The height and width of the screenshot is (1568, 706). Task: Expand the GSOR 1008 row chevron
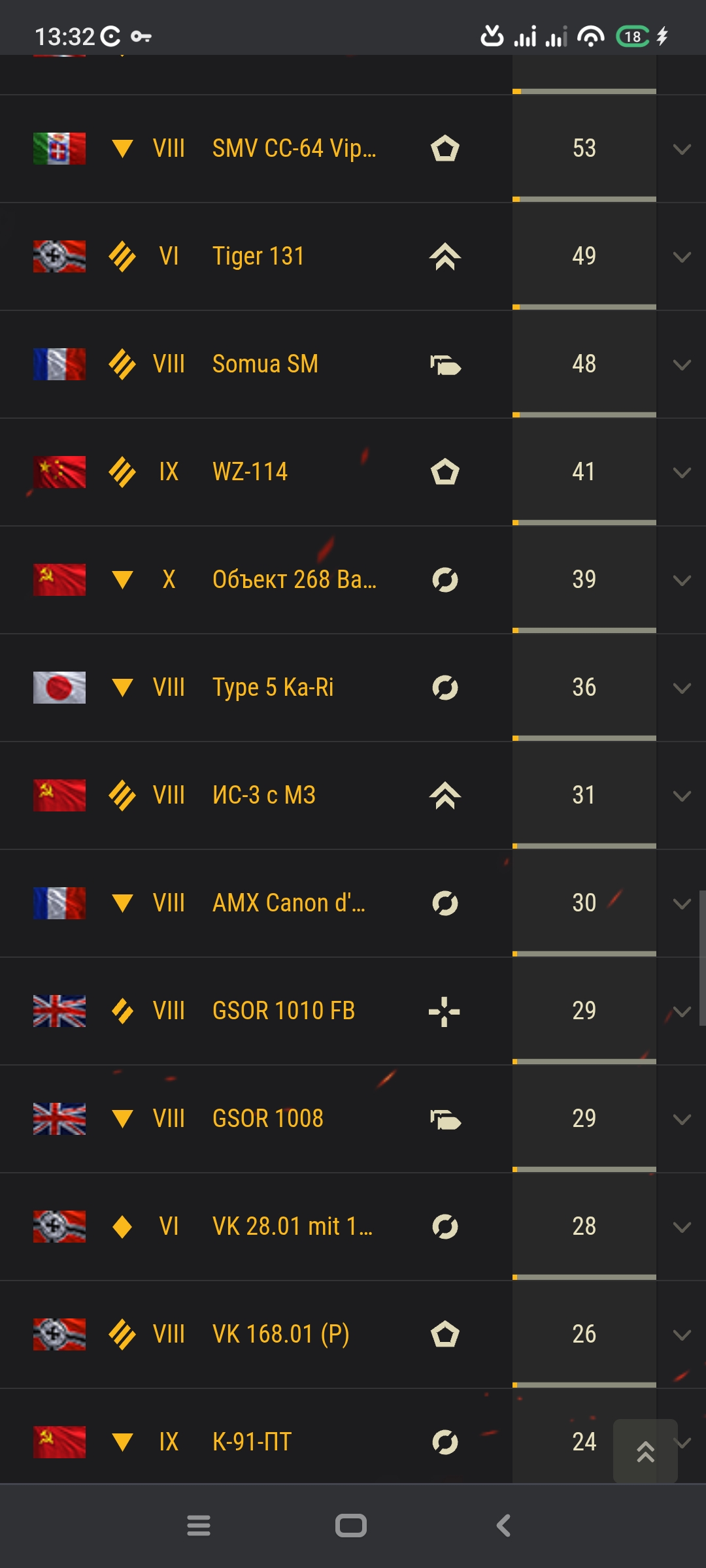point(682,1120)
